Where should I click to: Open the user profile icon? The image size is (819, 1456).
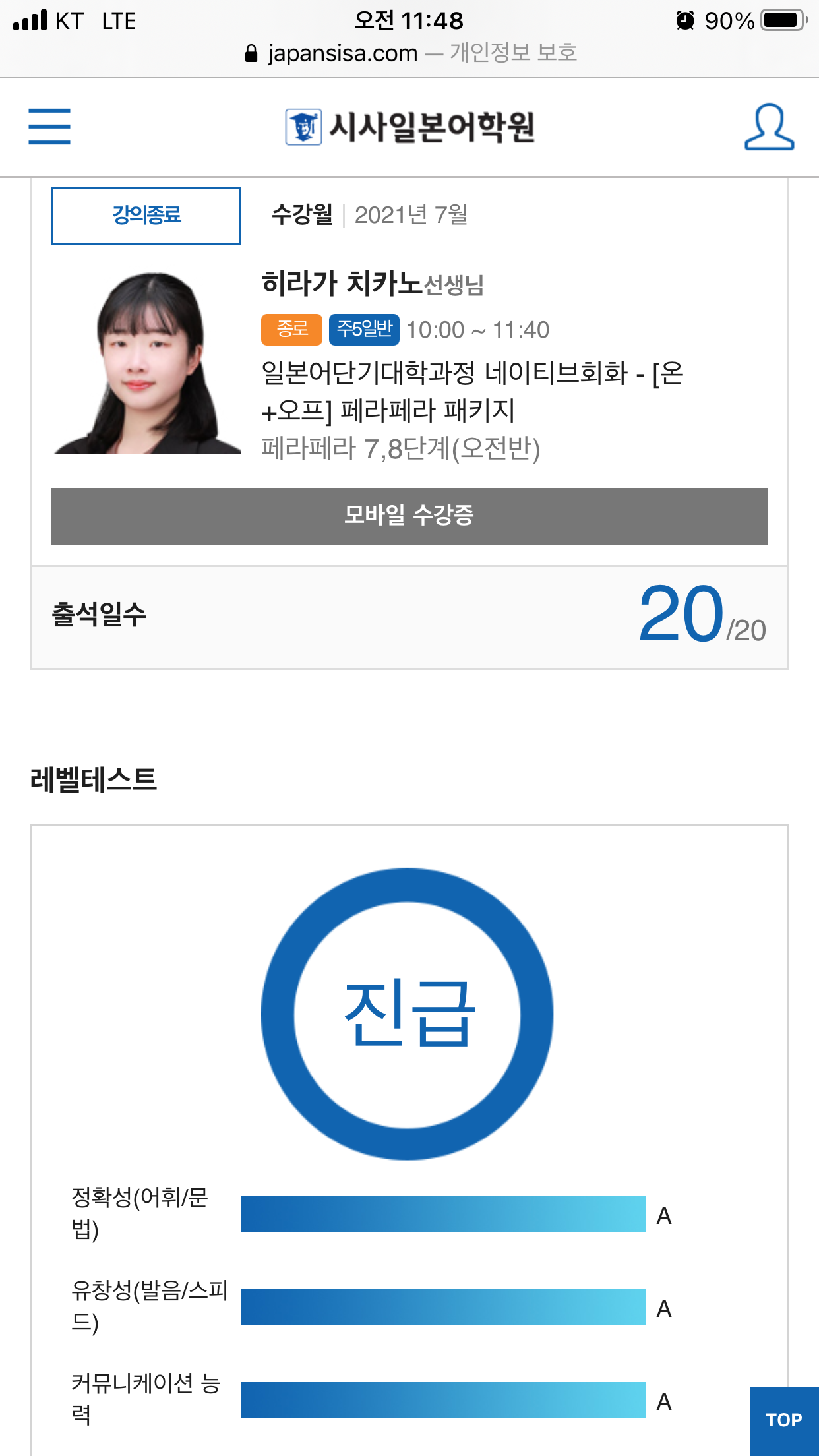769,127
